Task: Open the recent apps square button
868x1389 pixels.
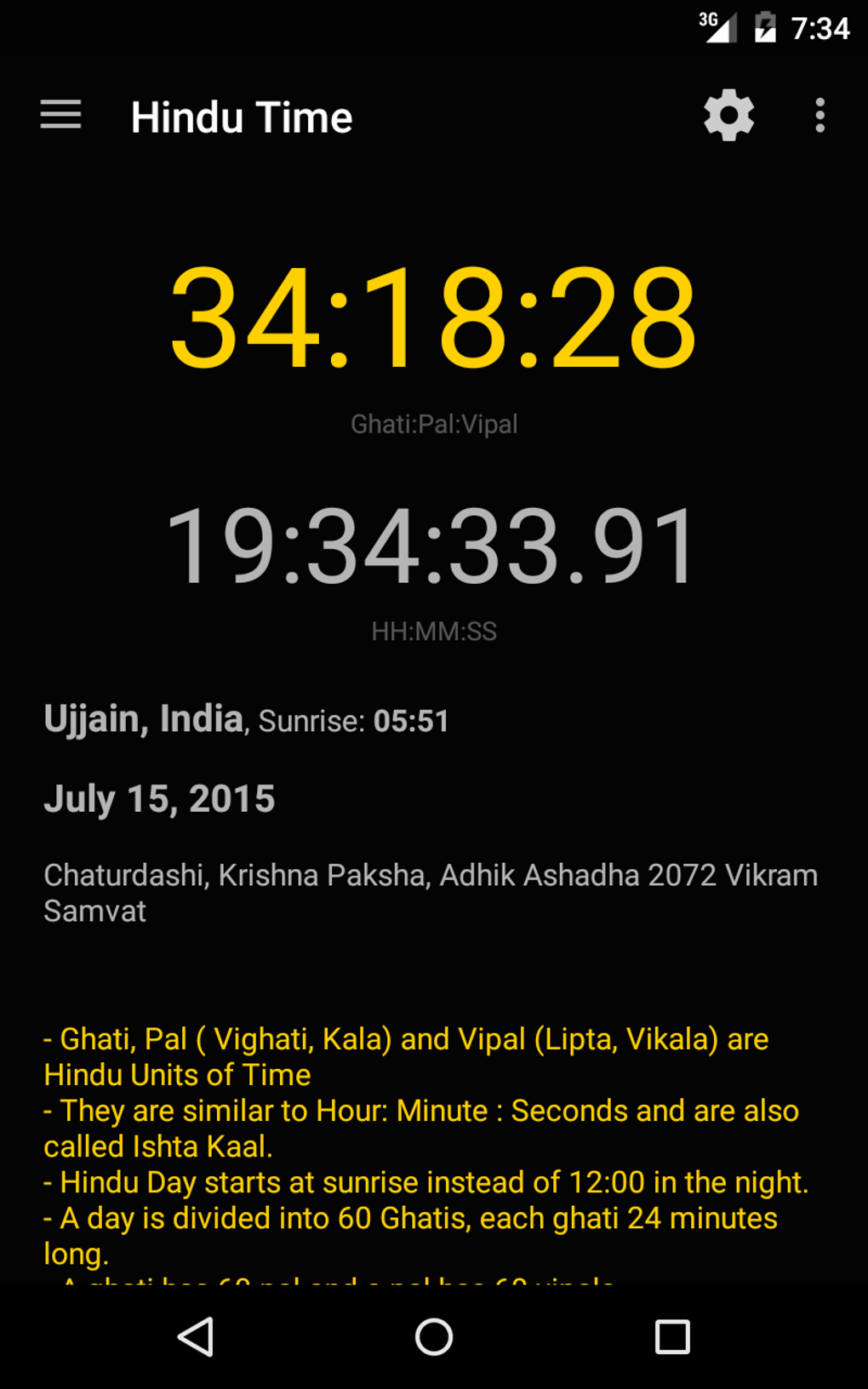Action: point(672,1338)
